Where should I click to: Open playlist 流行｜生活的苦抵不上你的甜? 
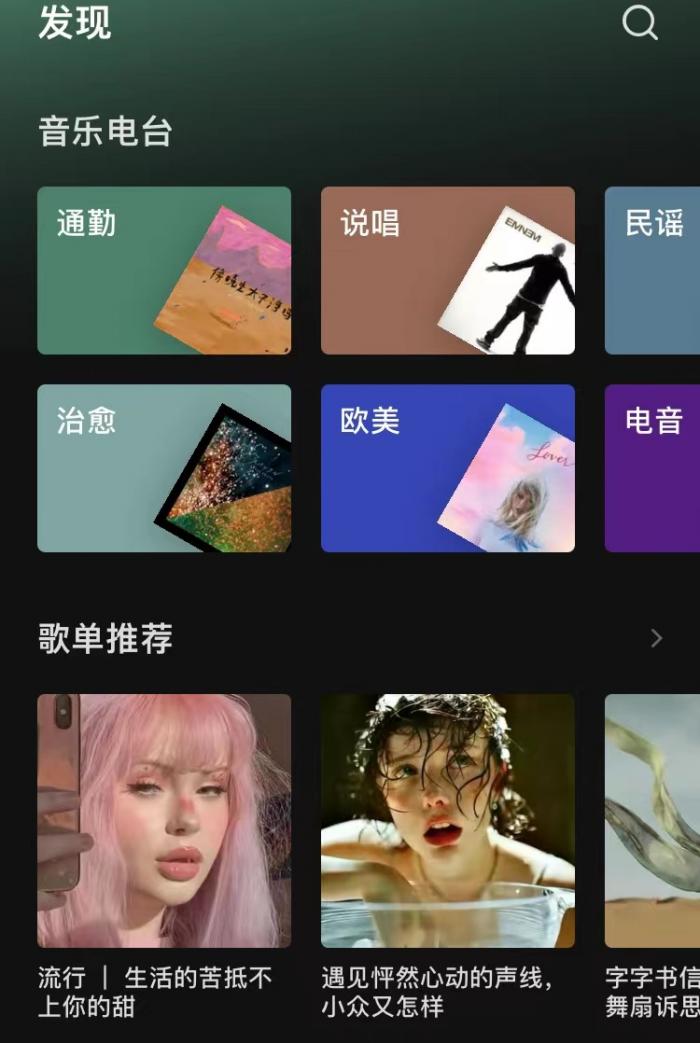coord(164,820)
